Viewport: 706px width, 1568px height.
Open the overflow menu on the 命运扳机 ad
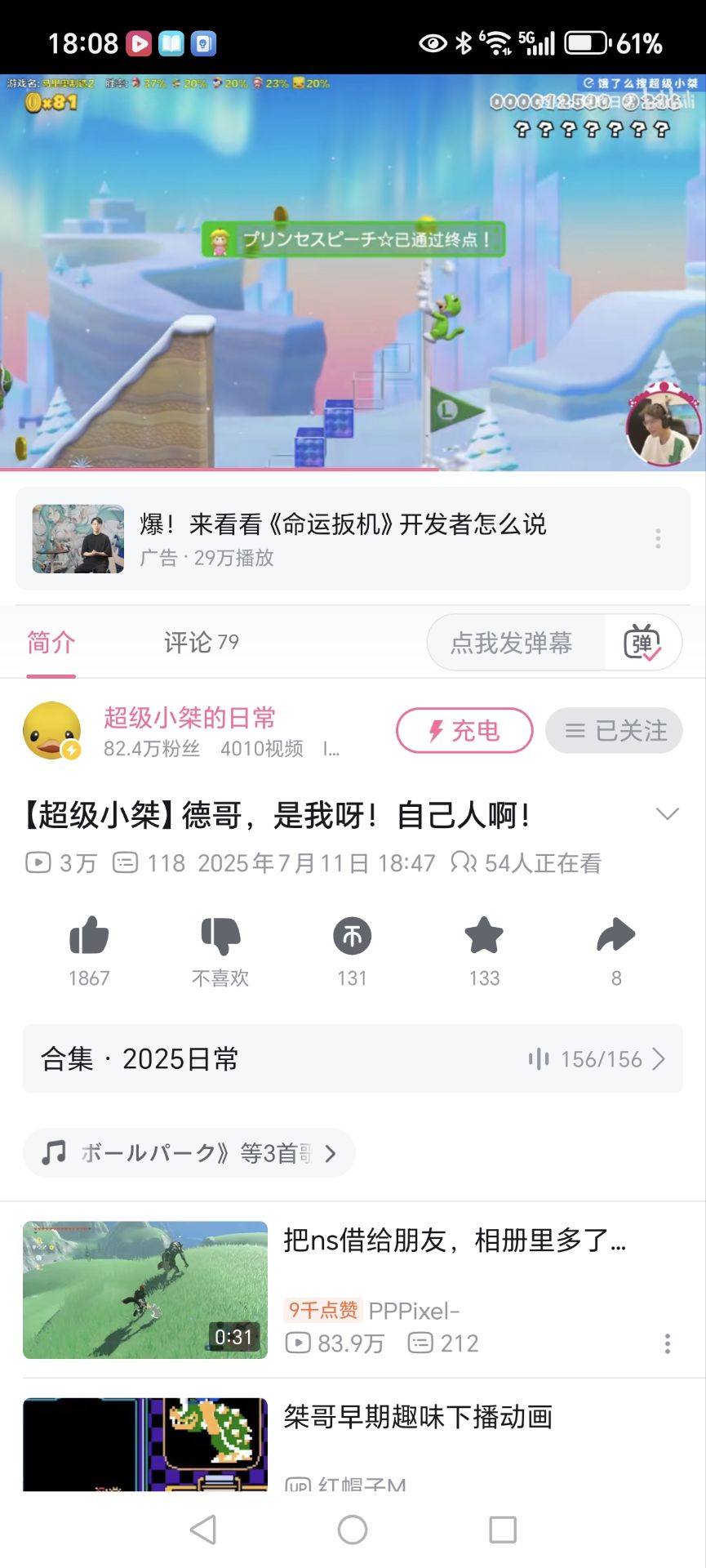tap(658, 538)
